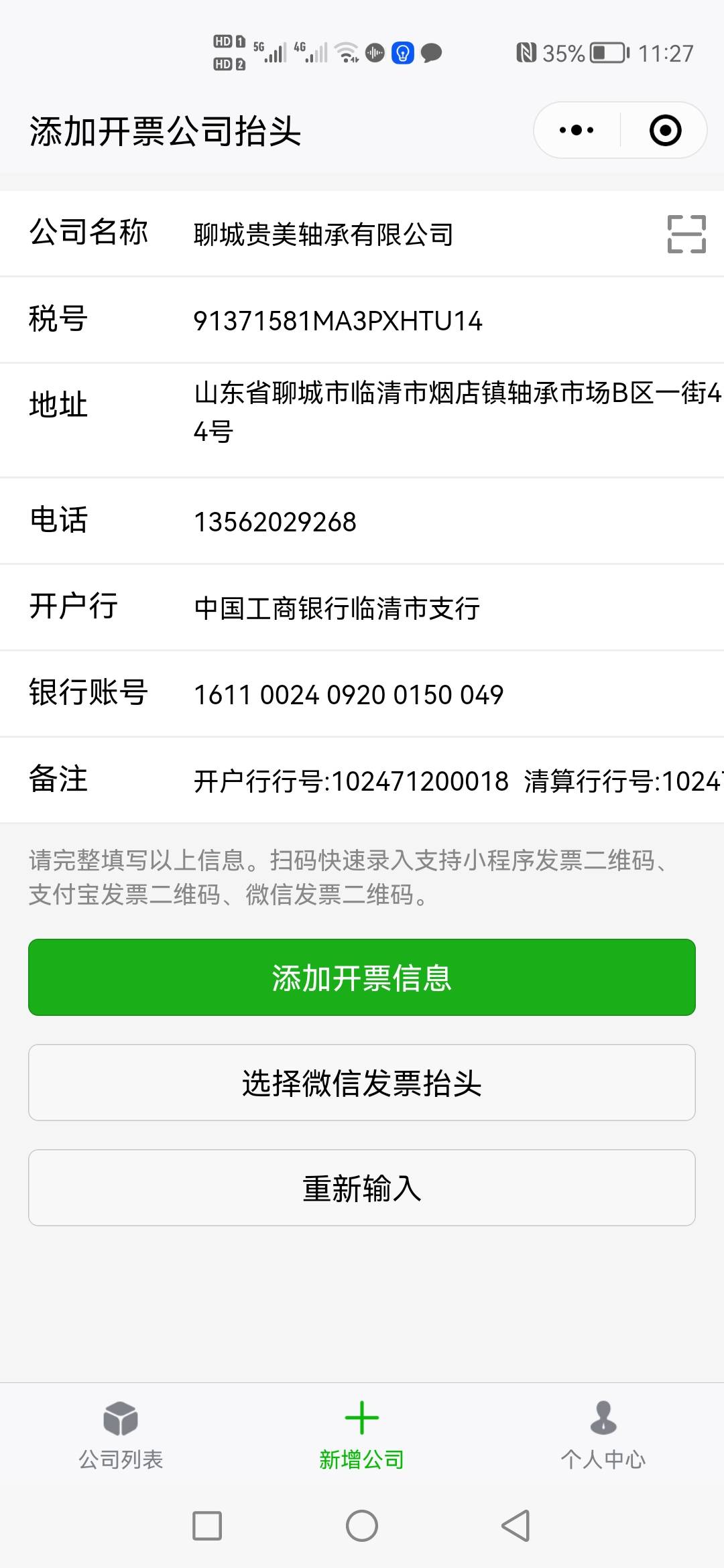This screenshot has width=724, height=1568.
Task: Open the mini program more-options menu
Action: tap(577, 130)
